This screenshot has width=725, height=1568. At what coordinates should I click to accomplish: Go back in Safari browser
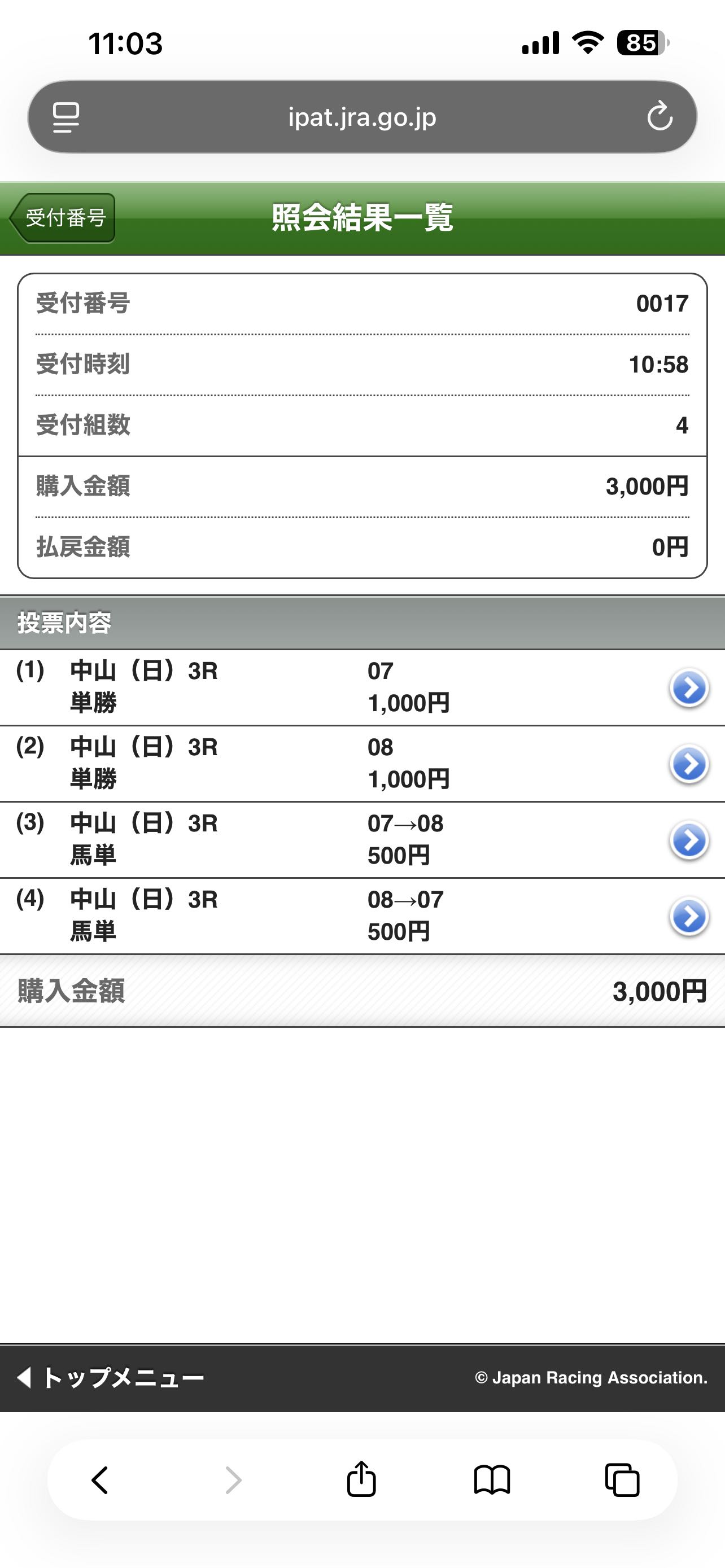point(100,1480)
